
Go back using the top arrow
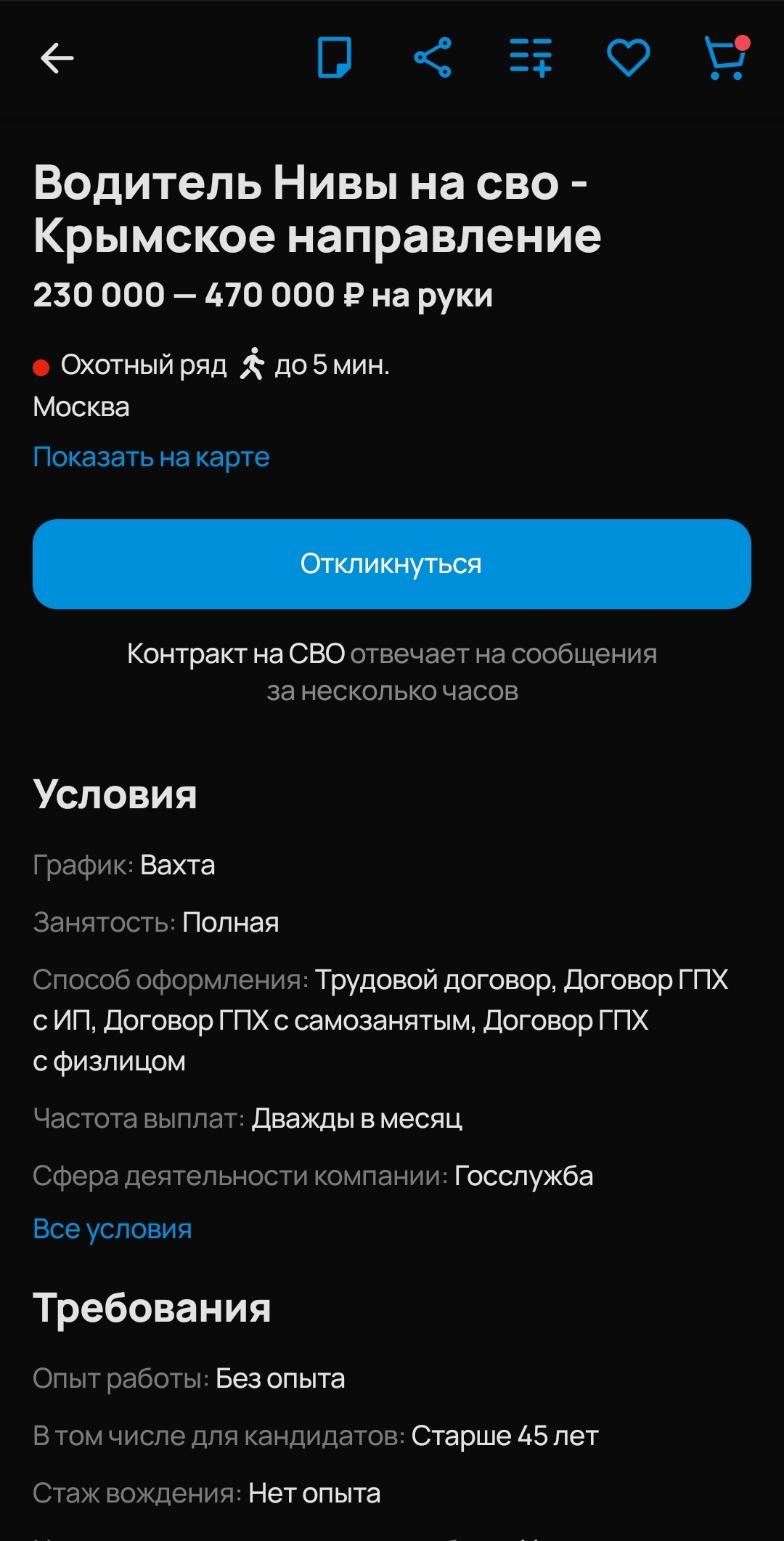pyautogui.click(x=57, y=58)
